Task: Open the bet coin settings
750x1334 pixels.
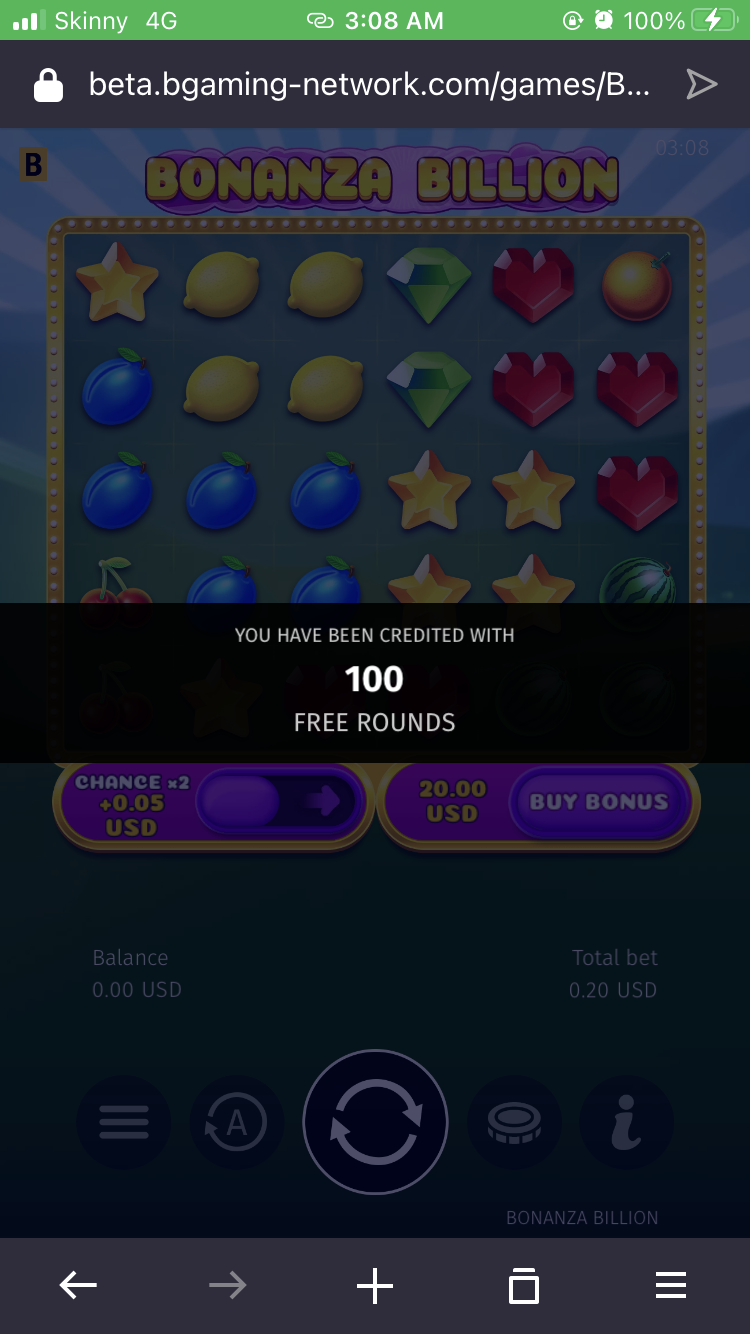Action: [514, 1122]
